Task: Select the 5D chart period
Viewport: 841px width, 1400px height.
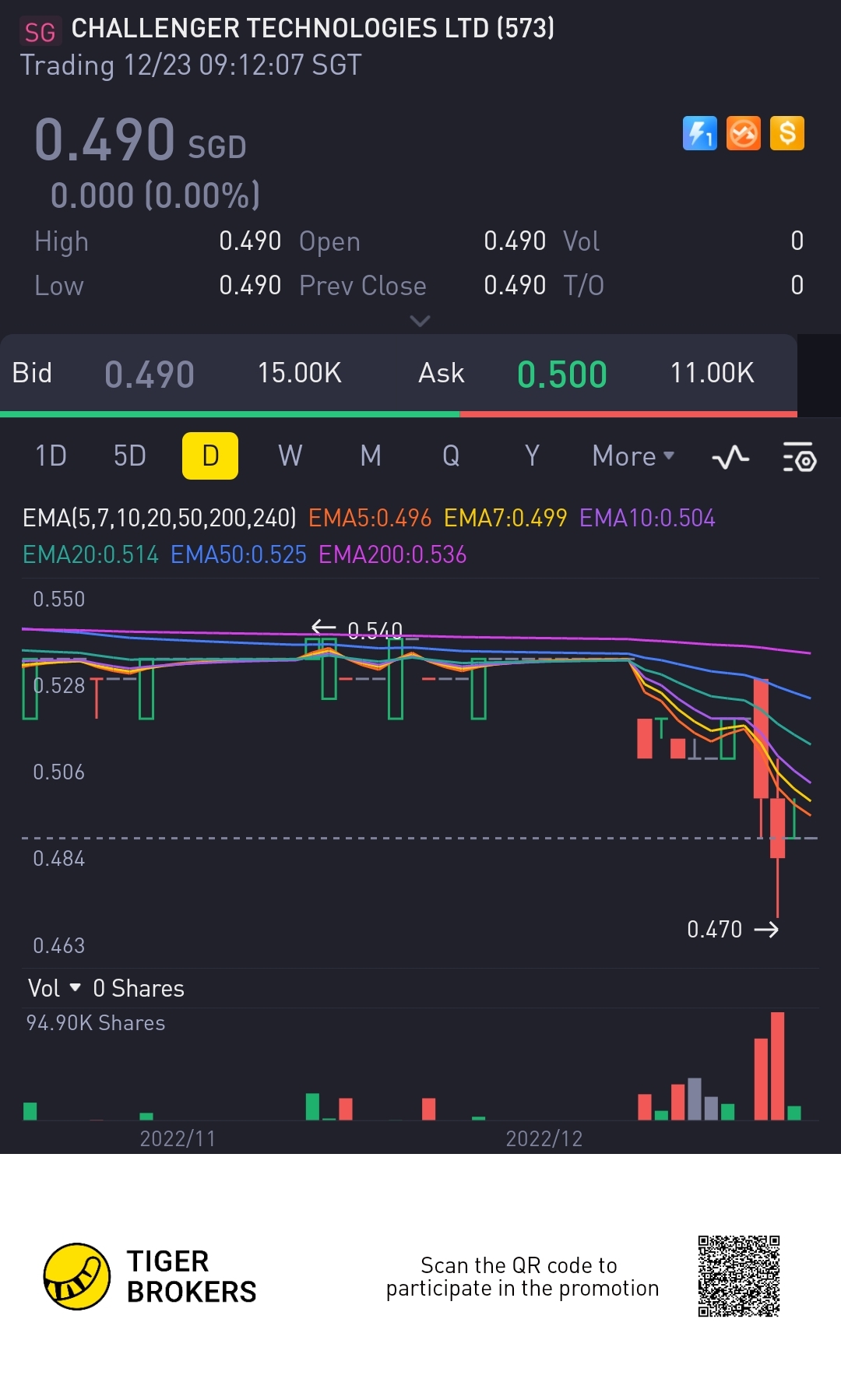Action: [130, 456]
